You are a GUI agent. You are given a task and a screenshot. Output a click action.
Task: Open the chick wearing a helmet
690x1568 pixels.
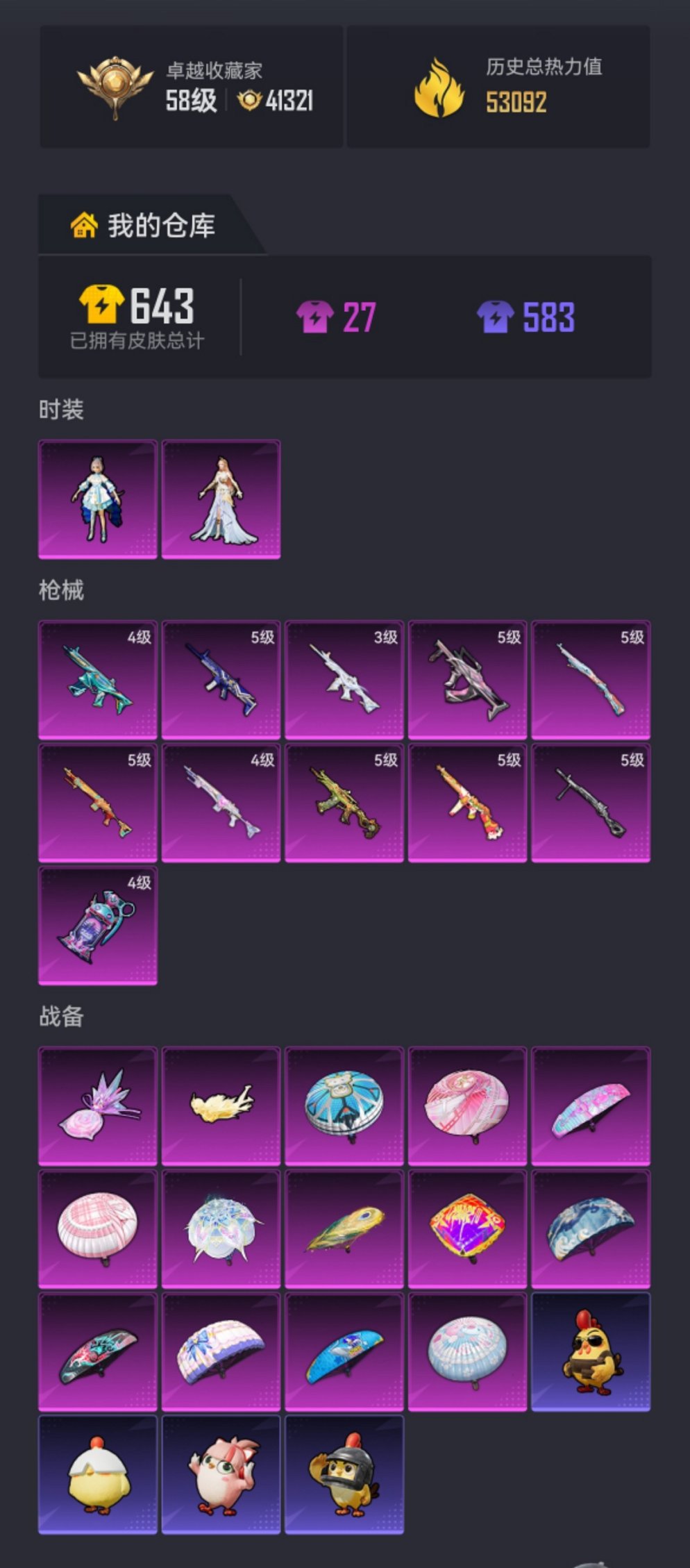click(344, 1474)
